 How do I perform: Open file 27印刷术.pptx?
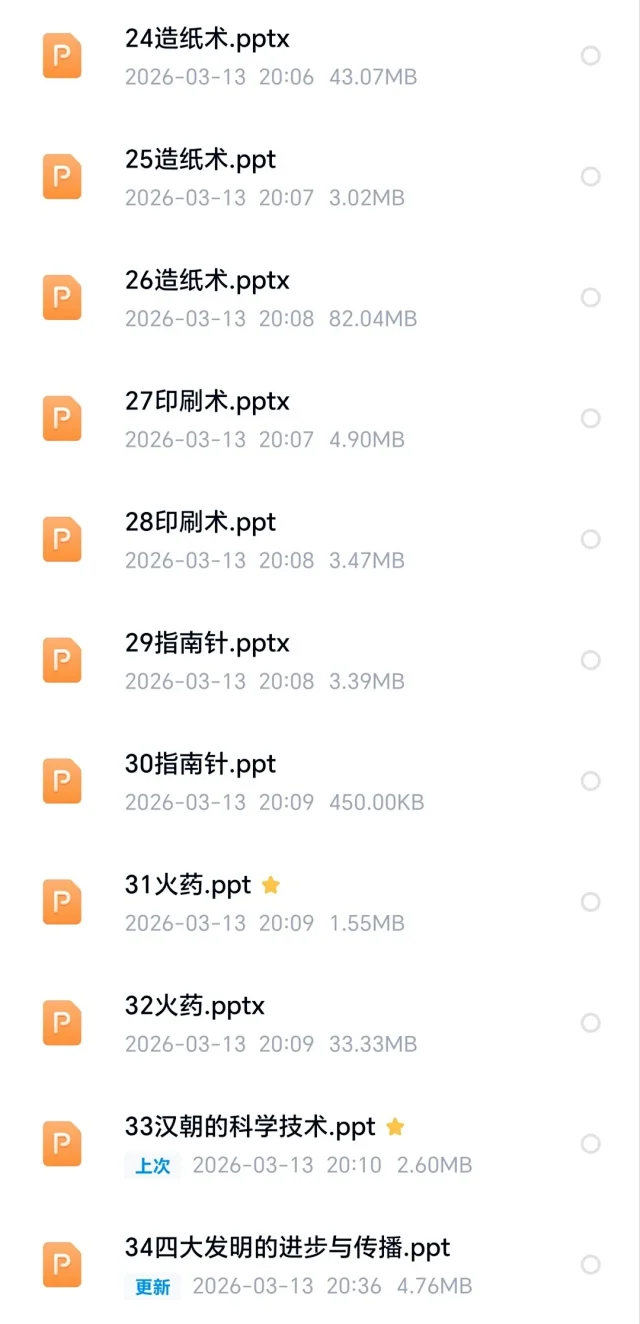208,403
